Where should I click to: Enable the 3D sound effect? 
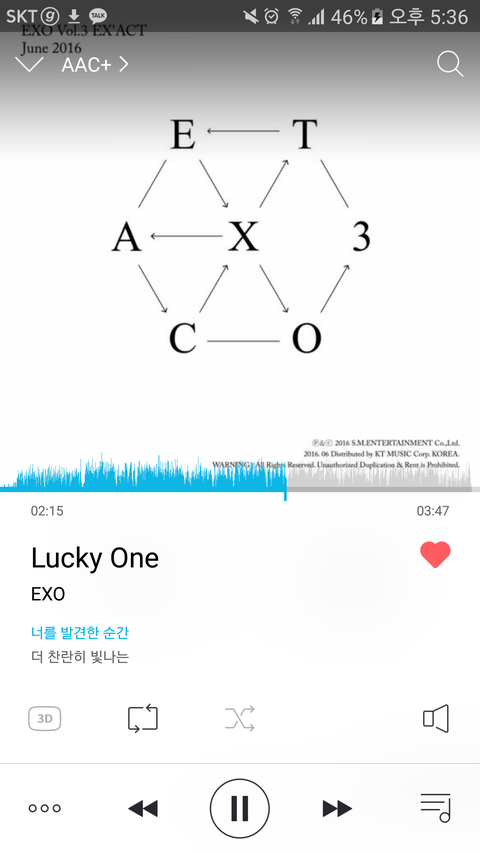pyautogui.click(x=45, y=719)
